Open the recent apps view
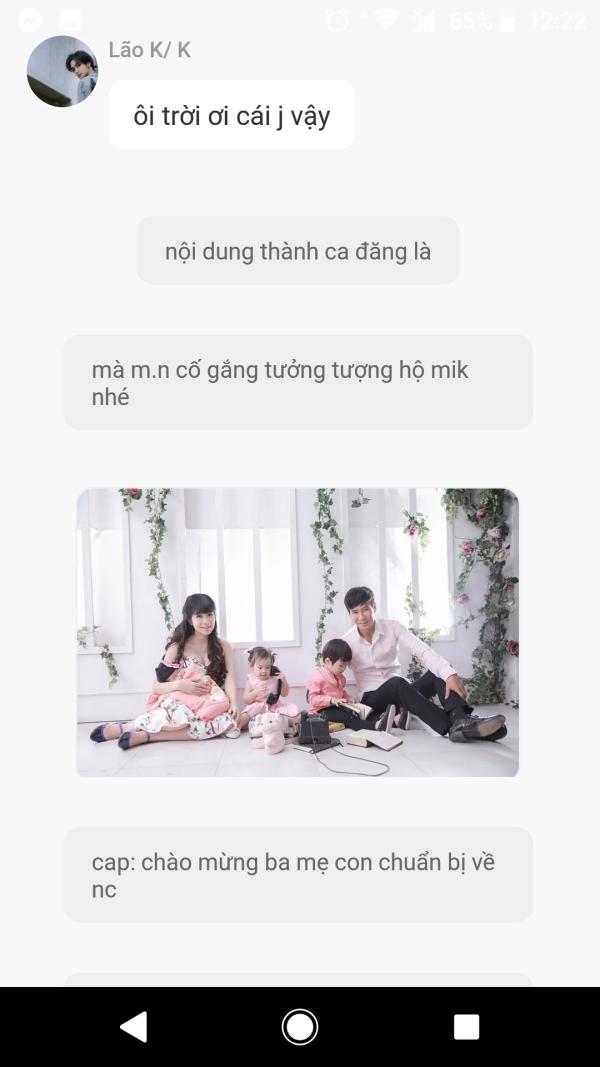This screenshot has width=600, height=1067. click(466, 1026)
